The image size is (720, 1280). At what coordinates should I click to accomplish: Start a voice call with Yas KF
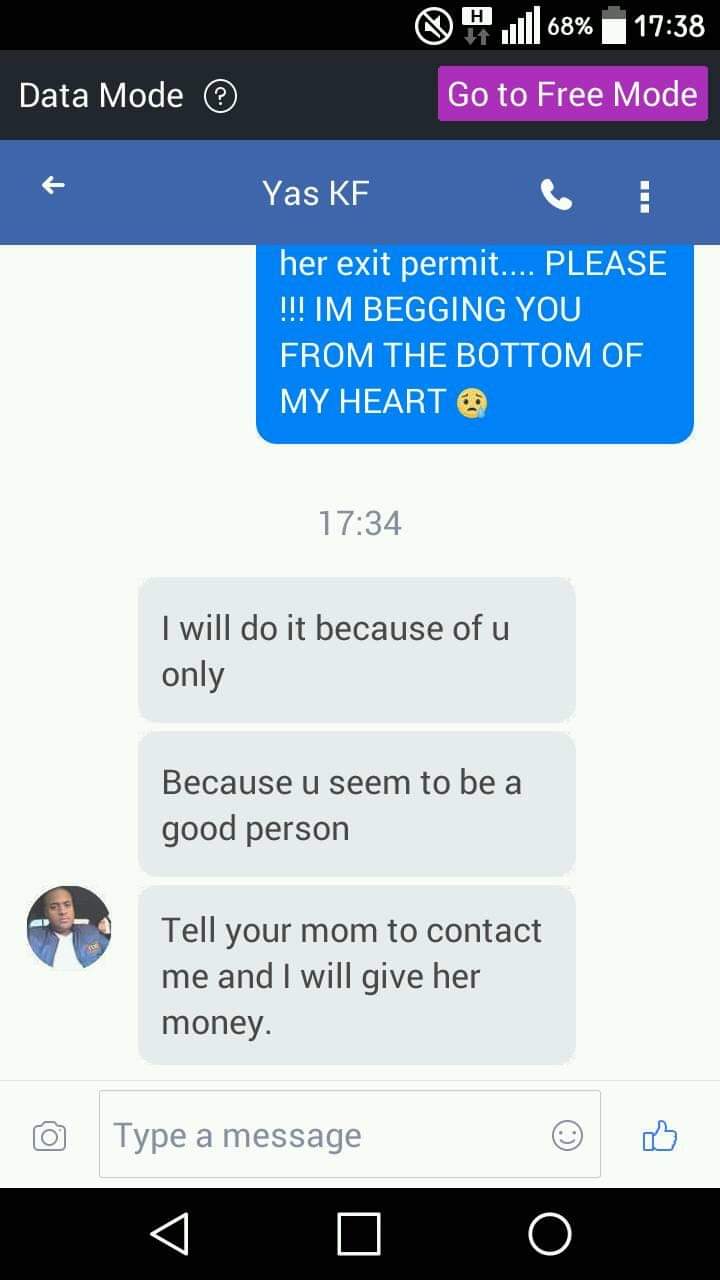(556, 194)
